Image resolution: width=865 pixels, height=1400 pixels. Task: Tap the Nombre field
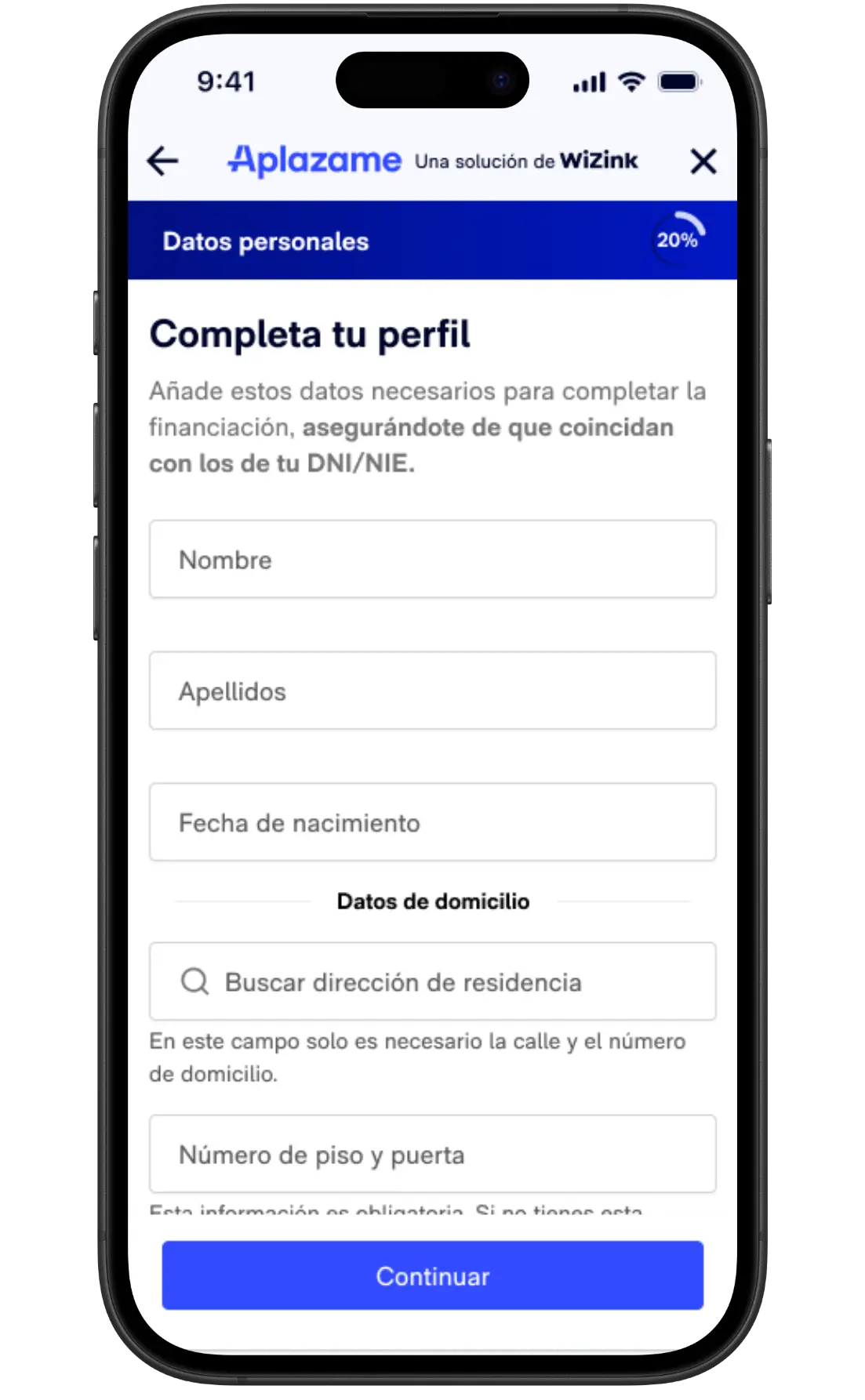[432, 560]
